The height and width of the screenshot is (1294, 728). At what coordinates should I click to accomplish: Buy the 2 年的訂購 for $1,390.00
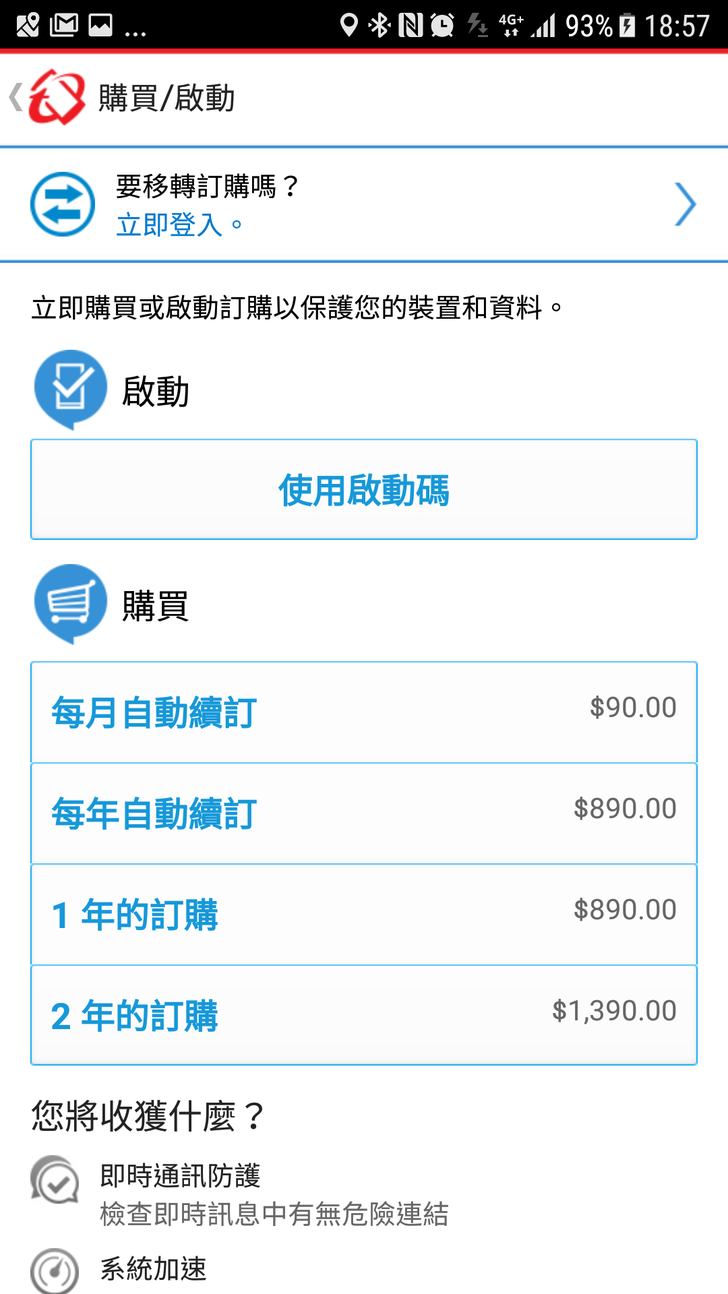(x=363, y=1015)
